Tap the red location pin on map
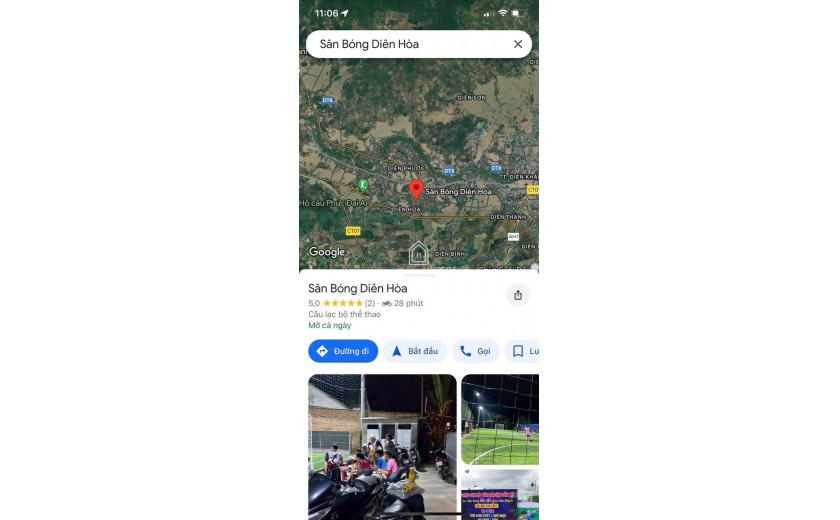The height and width of the screenshot is (520, 840). click(x=416, y=191)
